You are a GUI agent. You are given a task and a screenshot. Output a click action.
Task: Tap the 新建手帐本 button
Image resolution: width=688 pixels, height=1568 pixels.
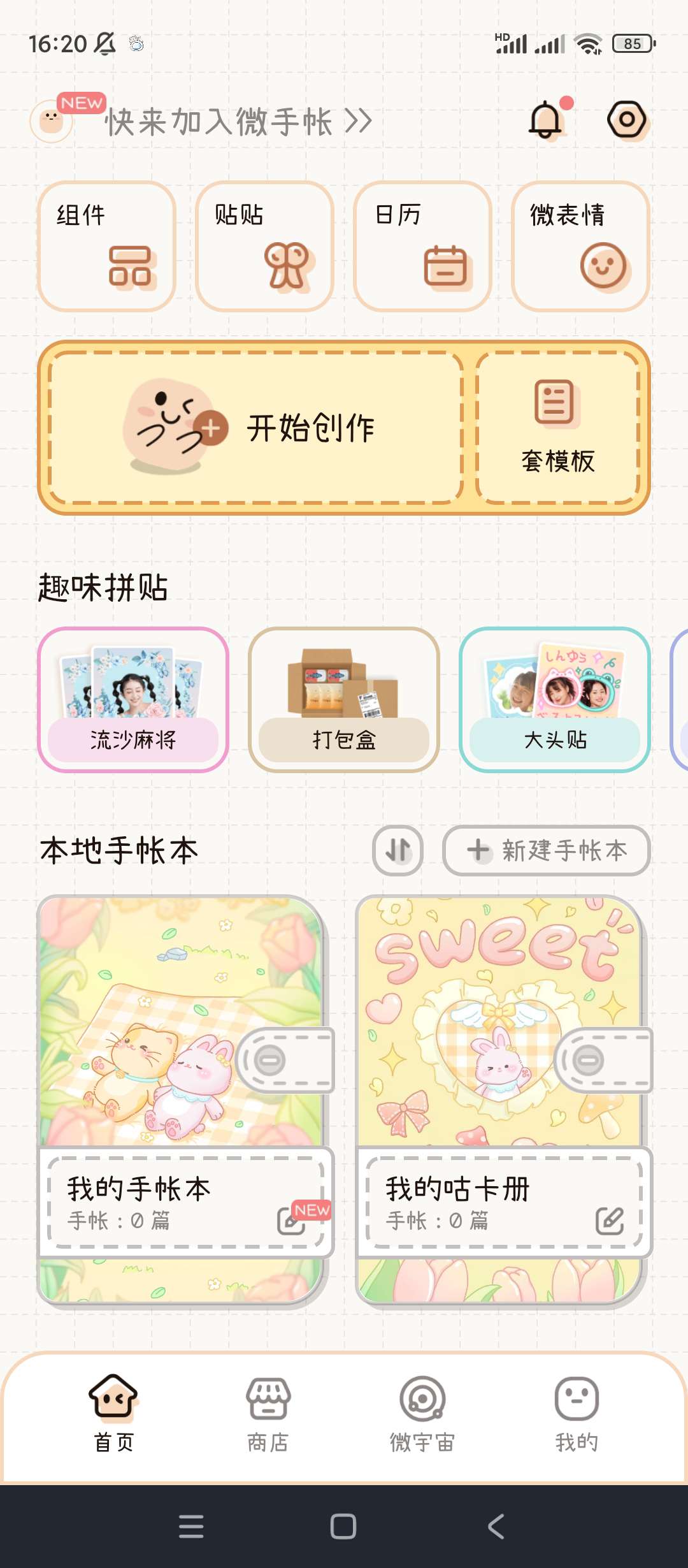pos(545,851)
